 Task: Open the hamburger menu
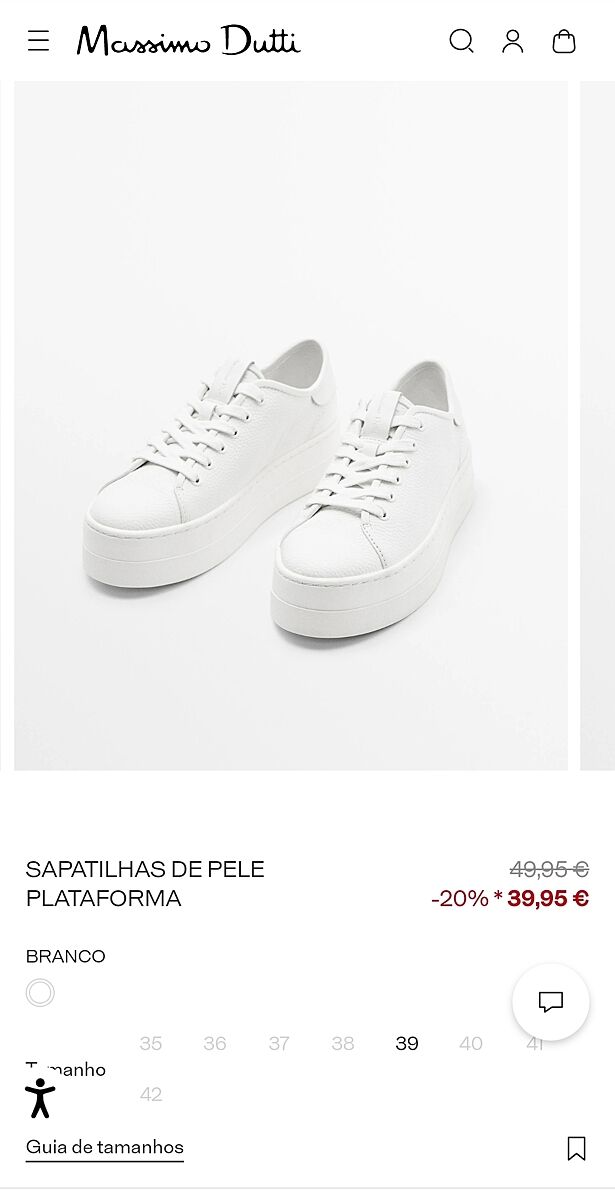coord(38,41)
